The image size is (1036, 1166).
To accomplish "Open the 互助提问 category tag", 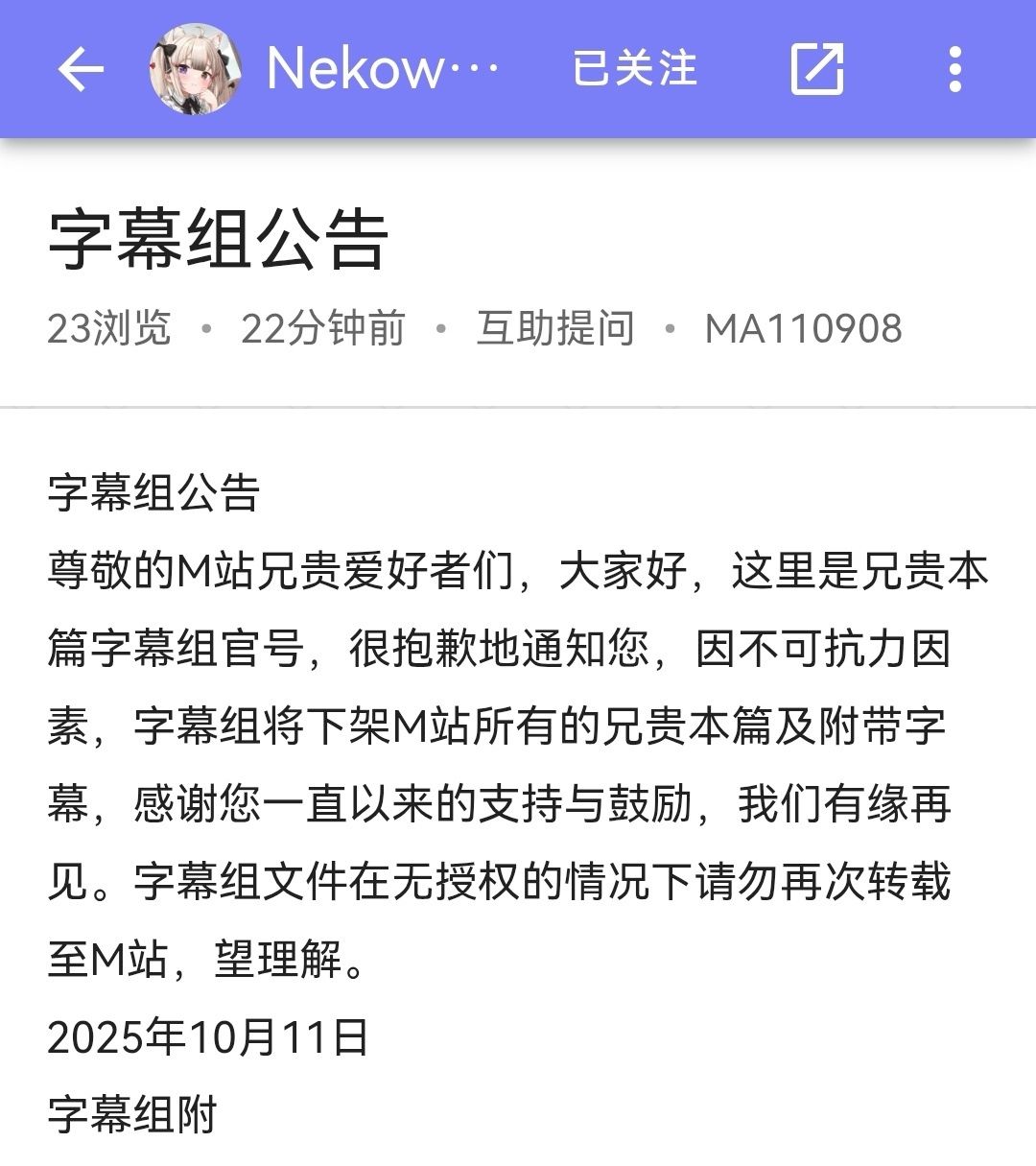I will (555, 328).
